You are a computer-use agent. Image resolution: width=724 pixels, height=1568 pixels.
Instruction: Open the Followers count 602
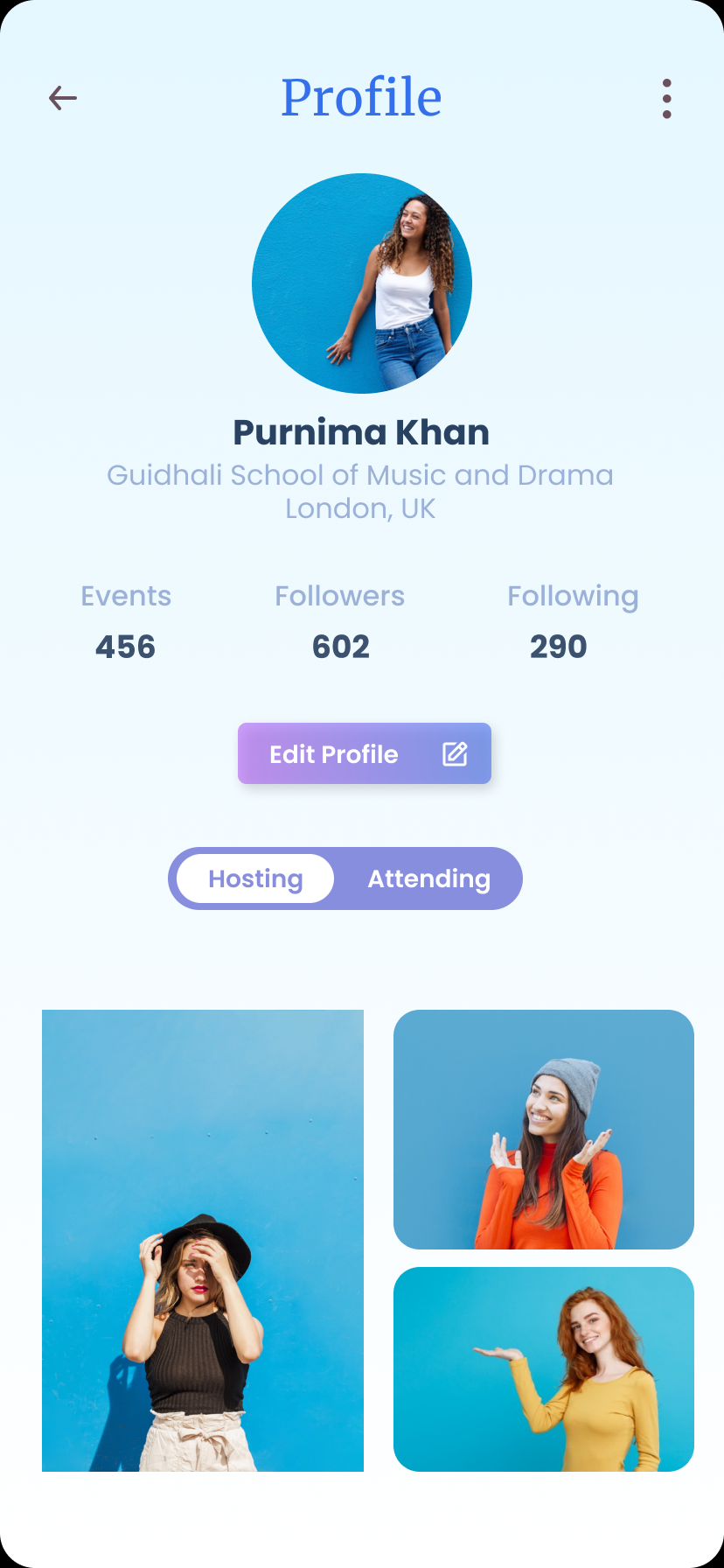341,647
